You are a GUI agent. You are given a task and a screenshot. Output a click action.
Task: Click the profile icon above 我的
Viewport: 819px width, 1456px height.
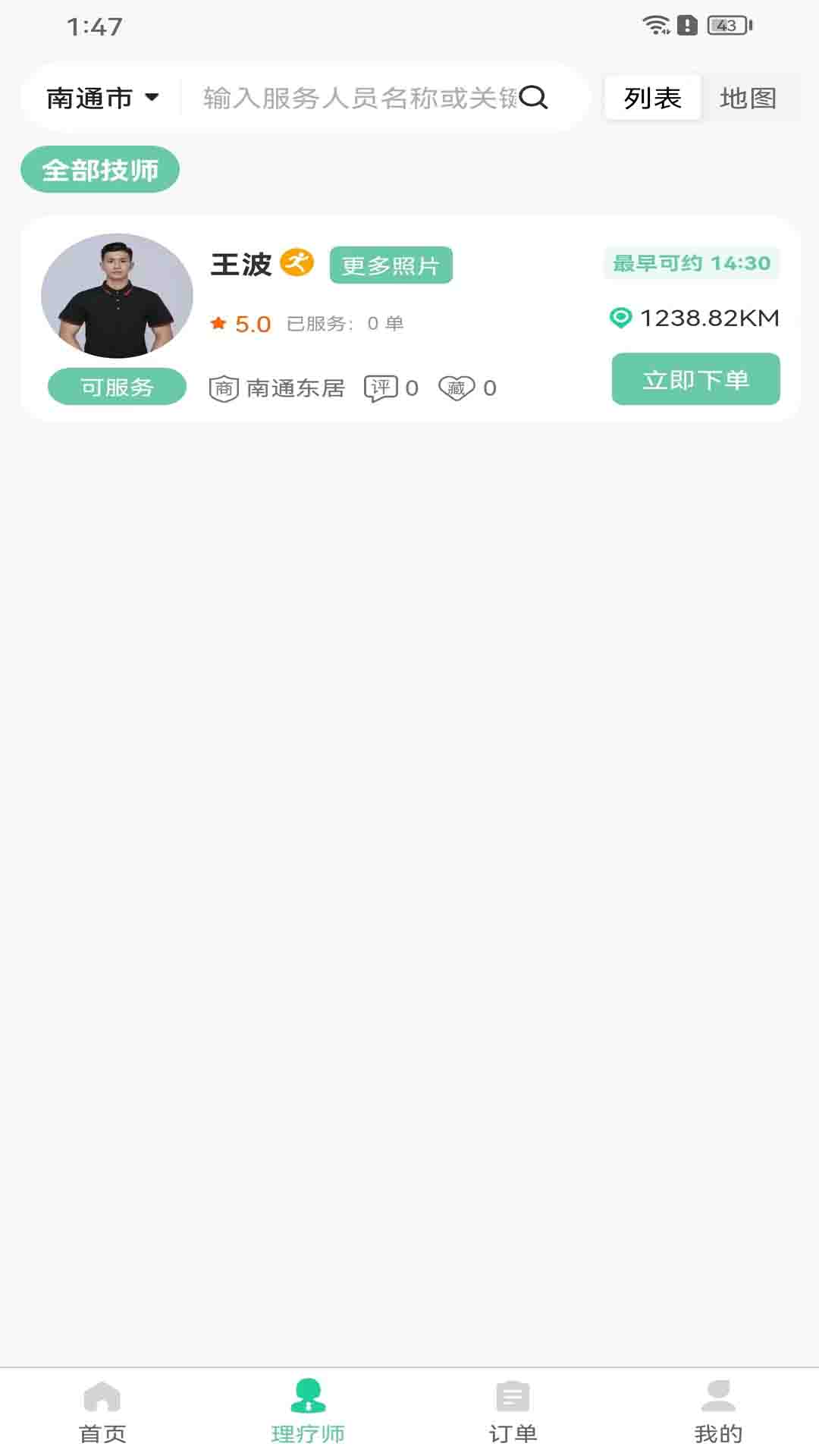717,1395
